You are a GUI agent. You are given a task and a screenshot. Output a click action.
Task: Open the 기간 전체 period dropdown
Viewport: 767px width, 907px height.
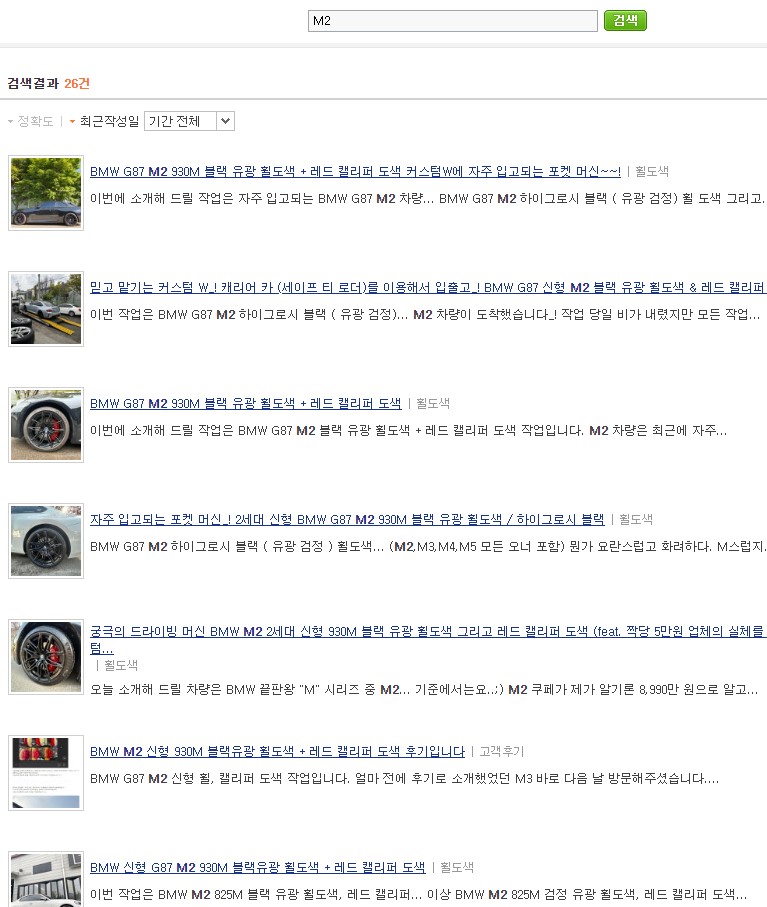[x=188, y=120]
